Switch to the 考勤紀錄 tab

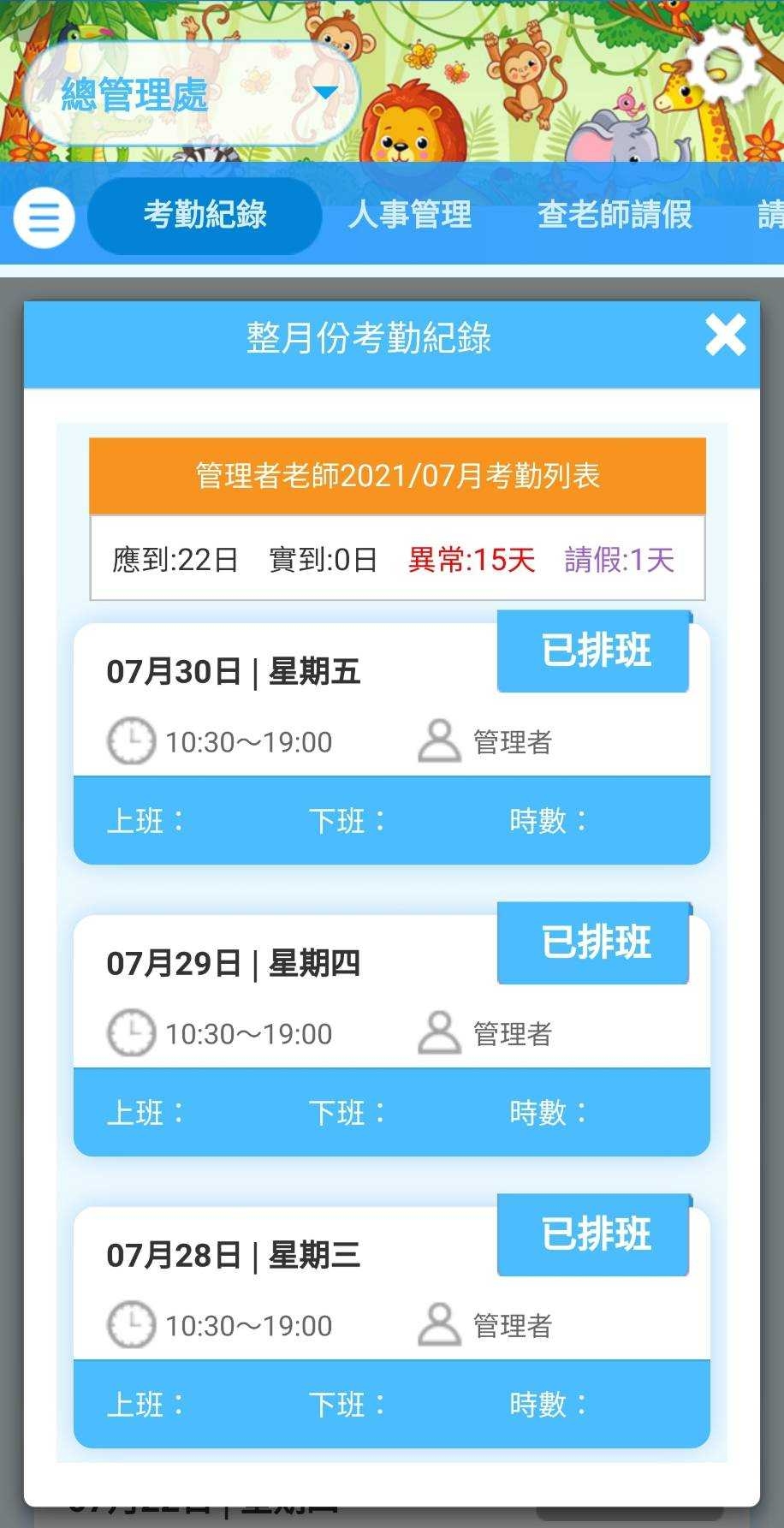coord(205,215)
